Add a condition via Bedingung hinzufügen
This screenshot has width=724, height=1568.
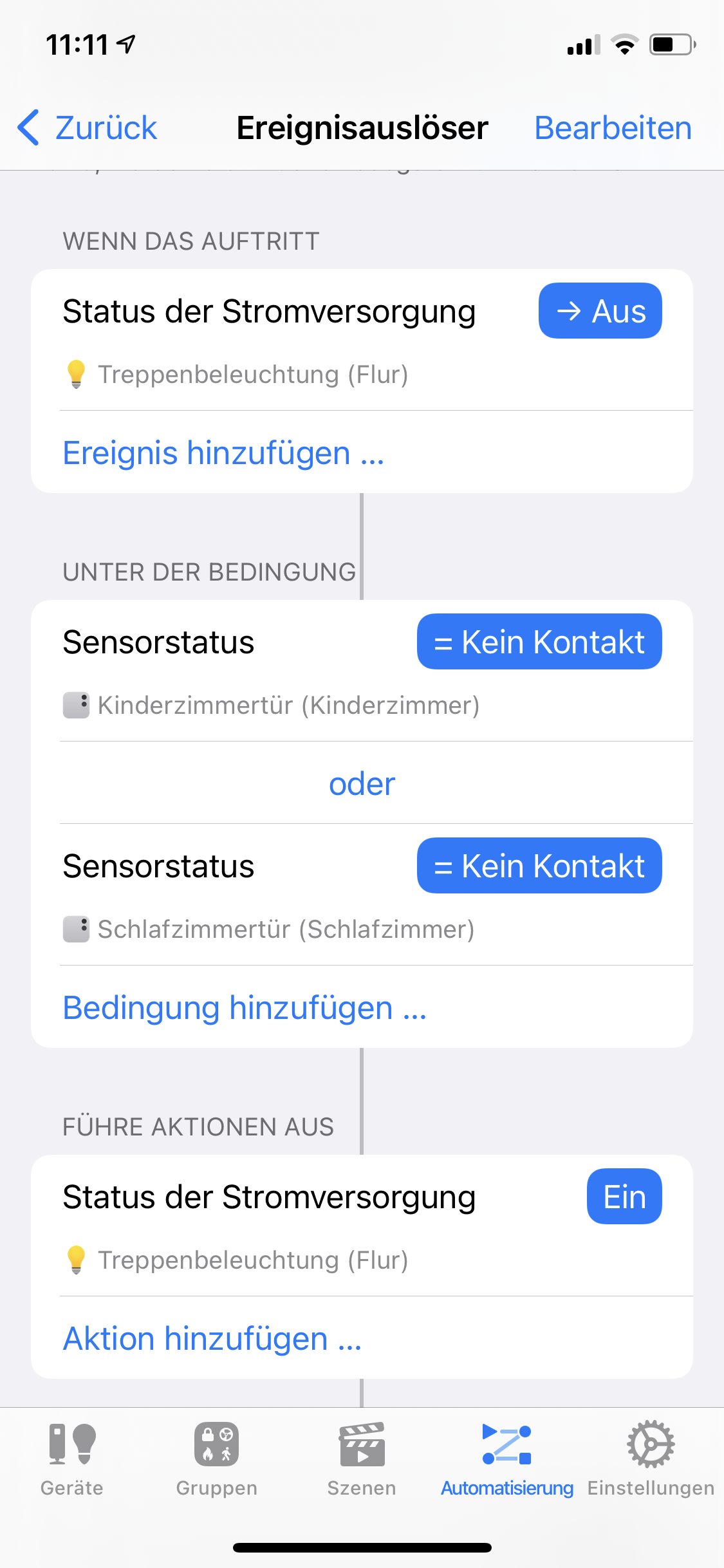(245, 1007)
